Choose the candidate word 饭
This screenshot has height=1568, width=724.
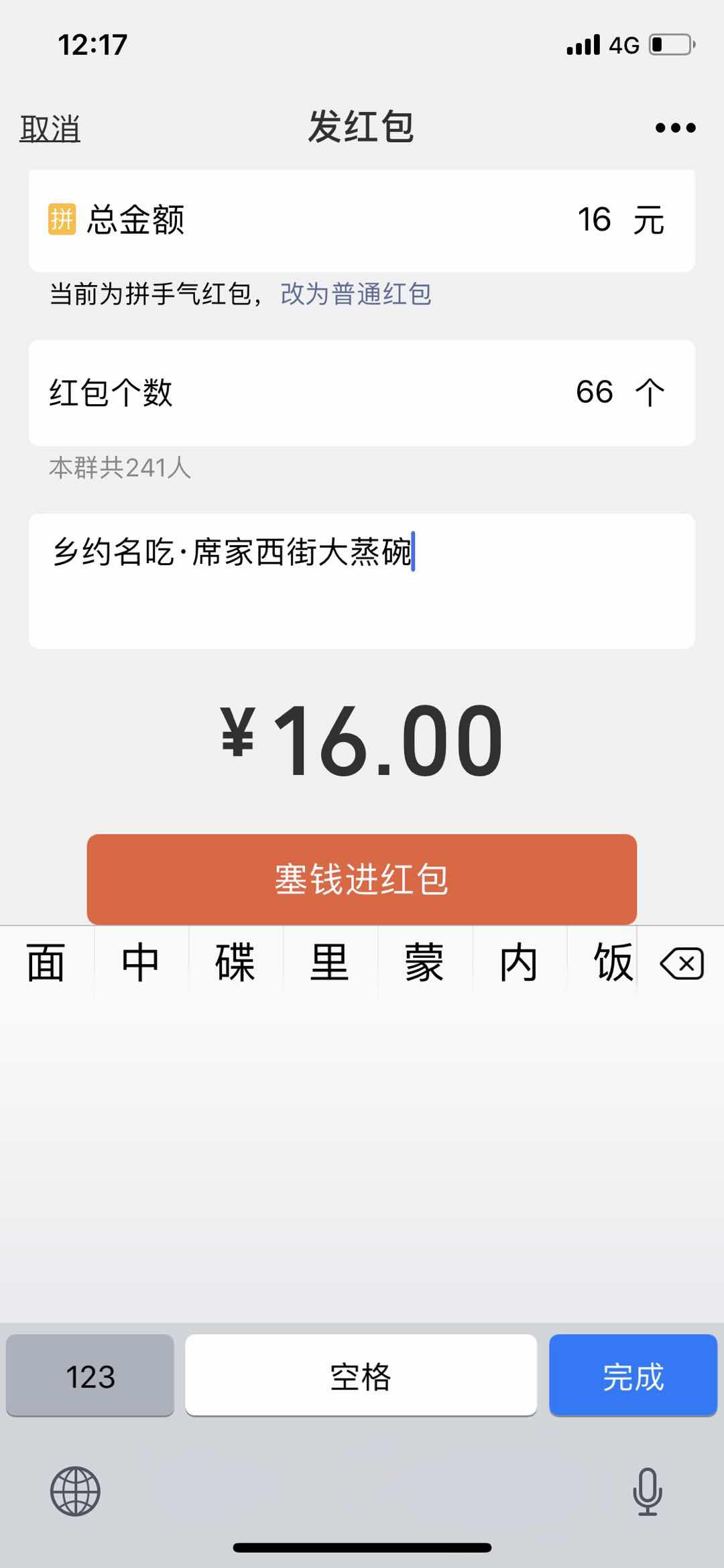coord(611,963)
